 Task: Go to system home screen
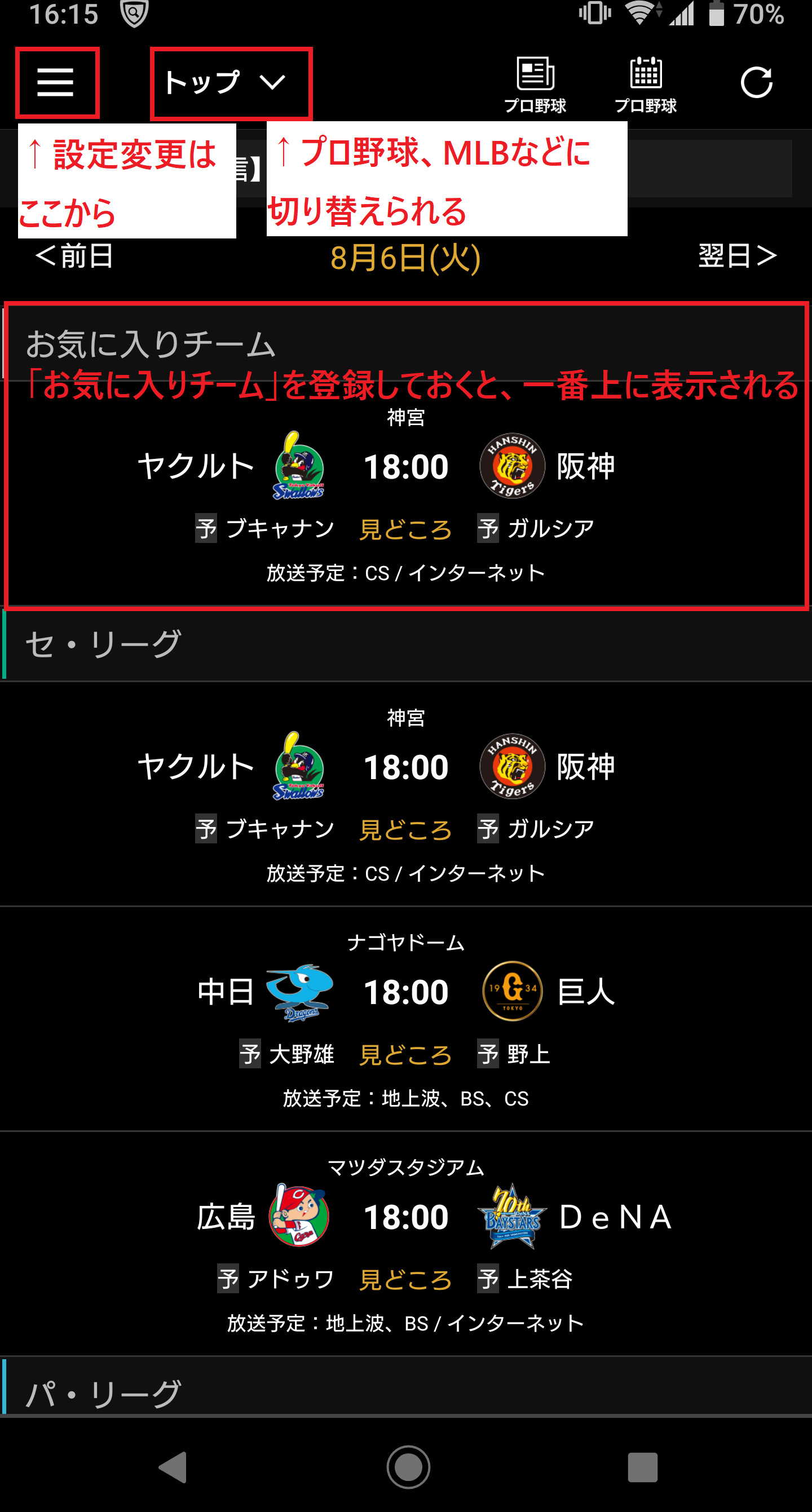pos(408,1467)
